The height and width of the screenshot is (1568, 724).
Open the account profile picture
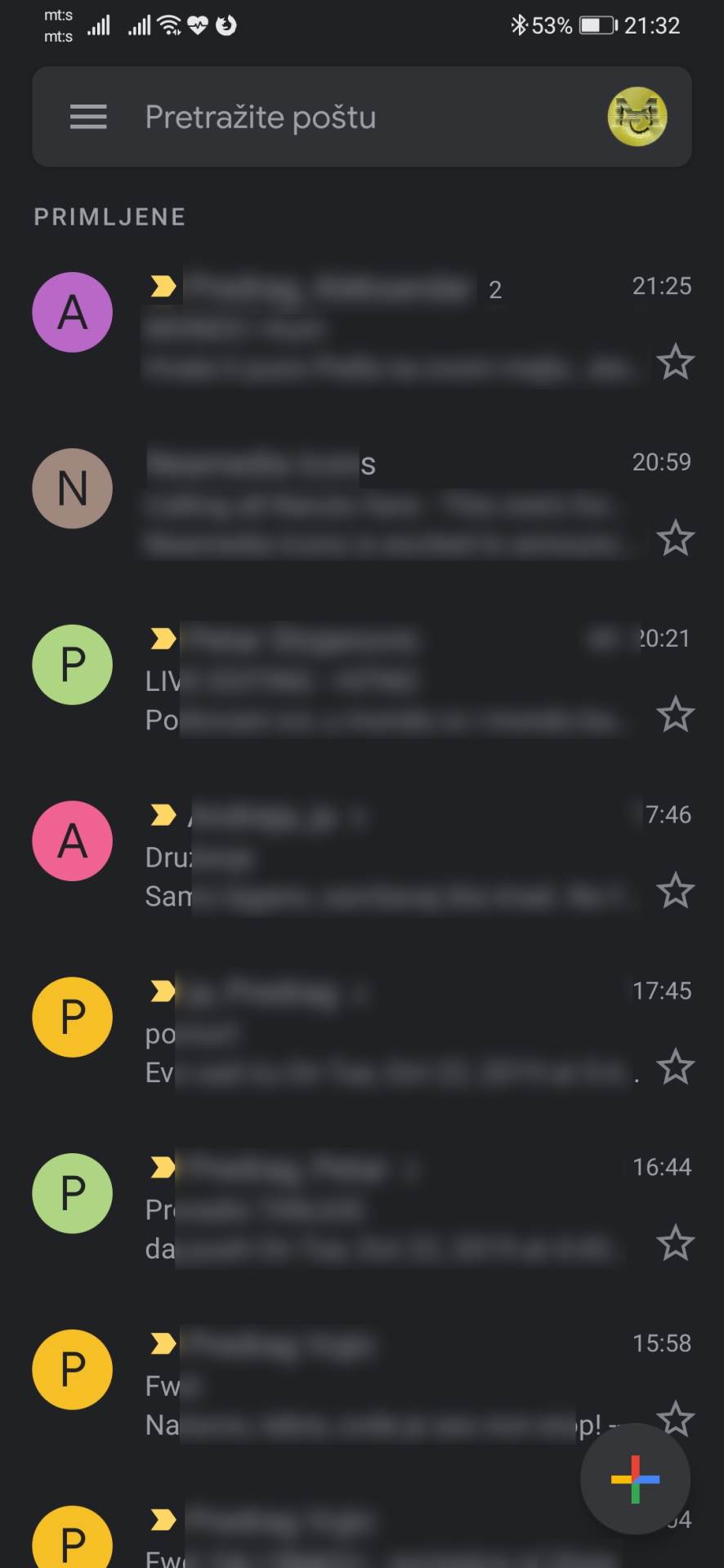point(637,117)
